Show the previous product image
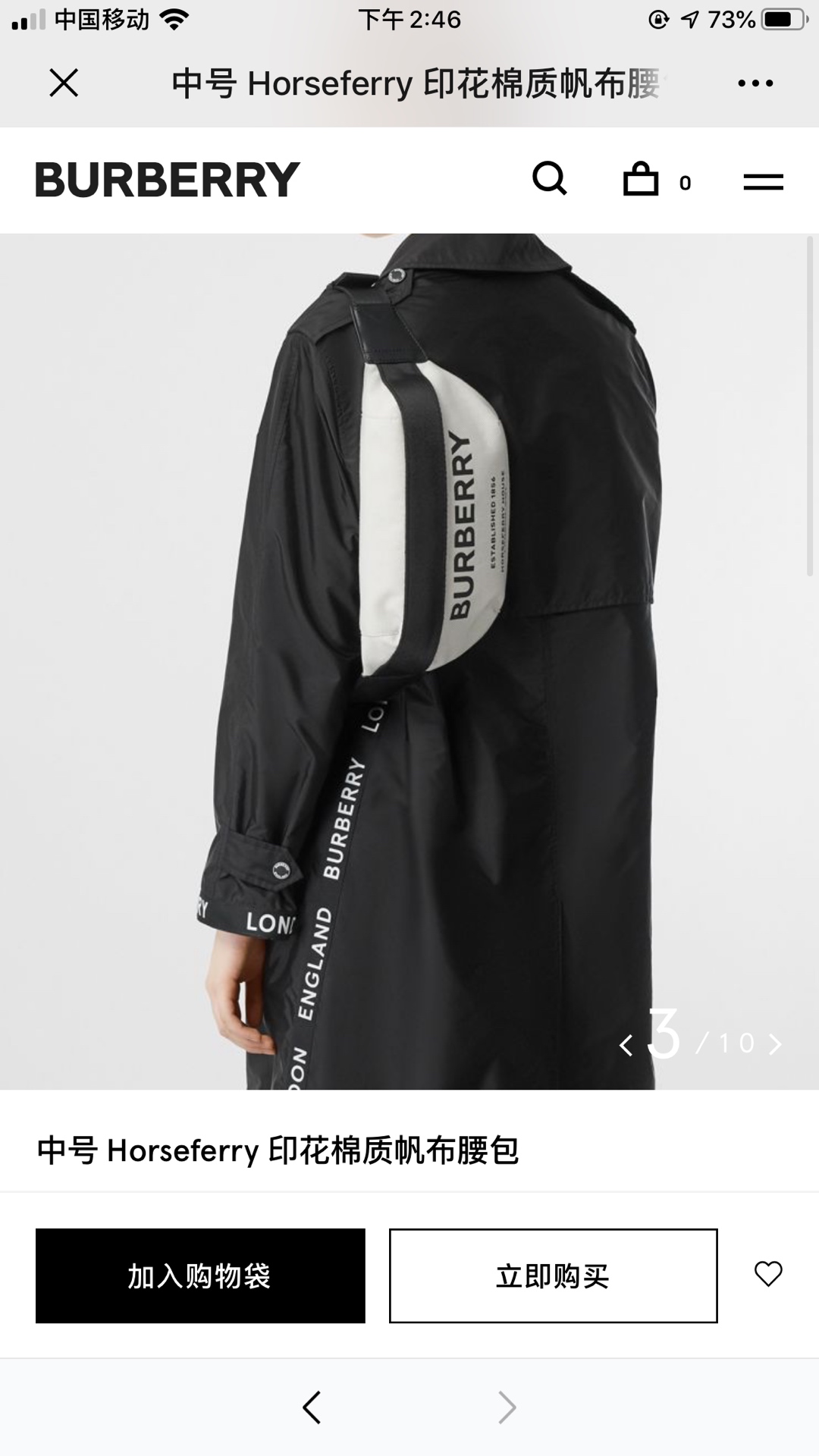 click(x=626, y=1046)
